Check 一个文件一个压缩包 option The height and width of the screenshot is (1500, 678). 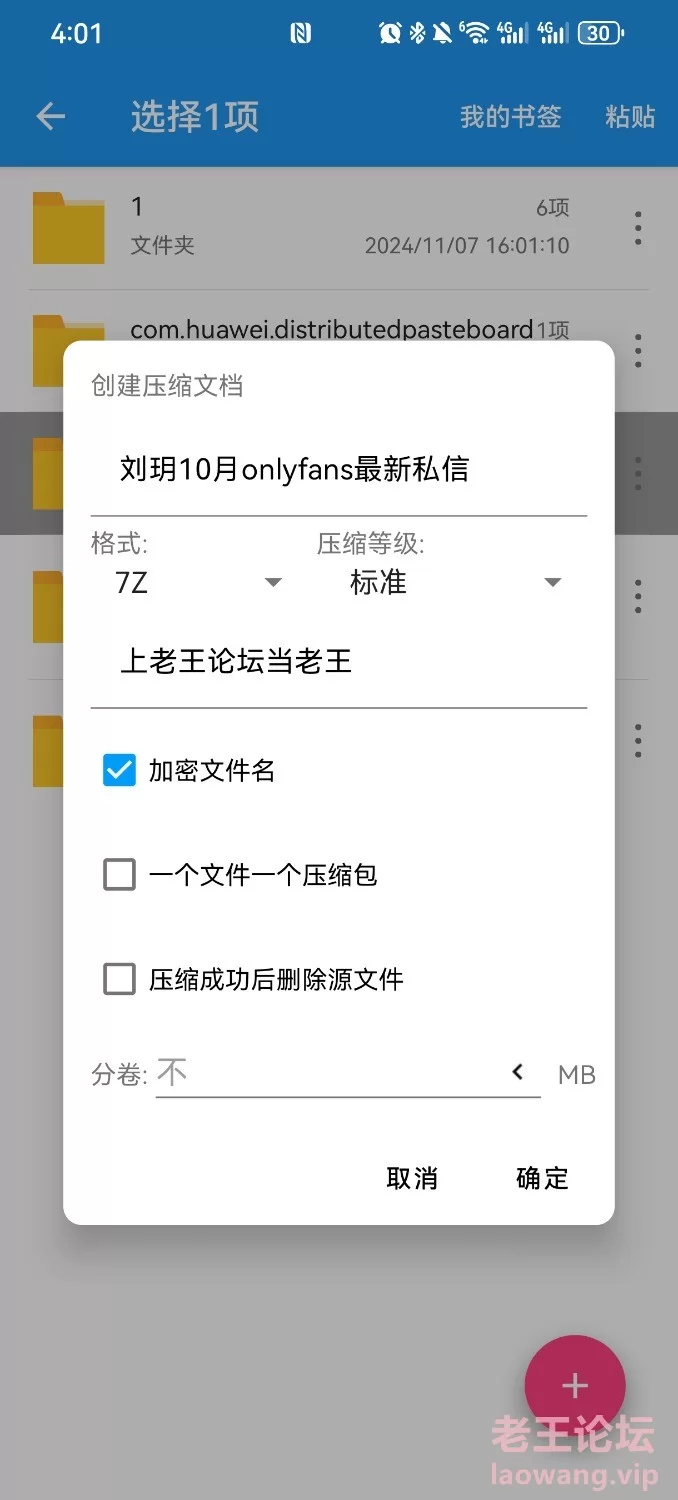coord(119,875)
